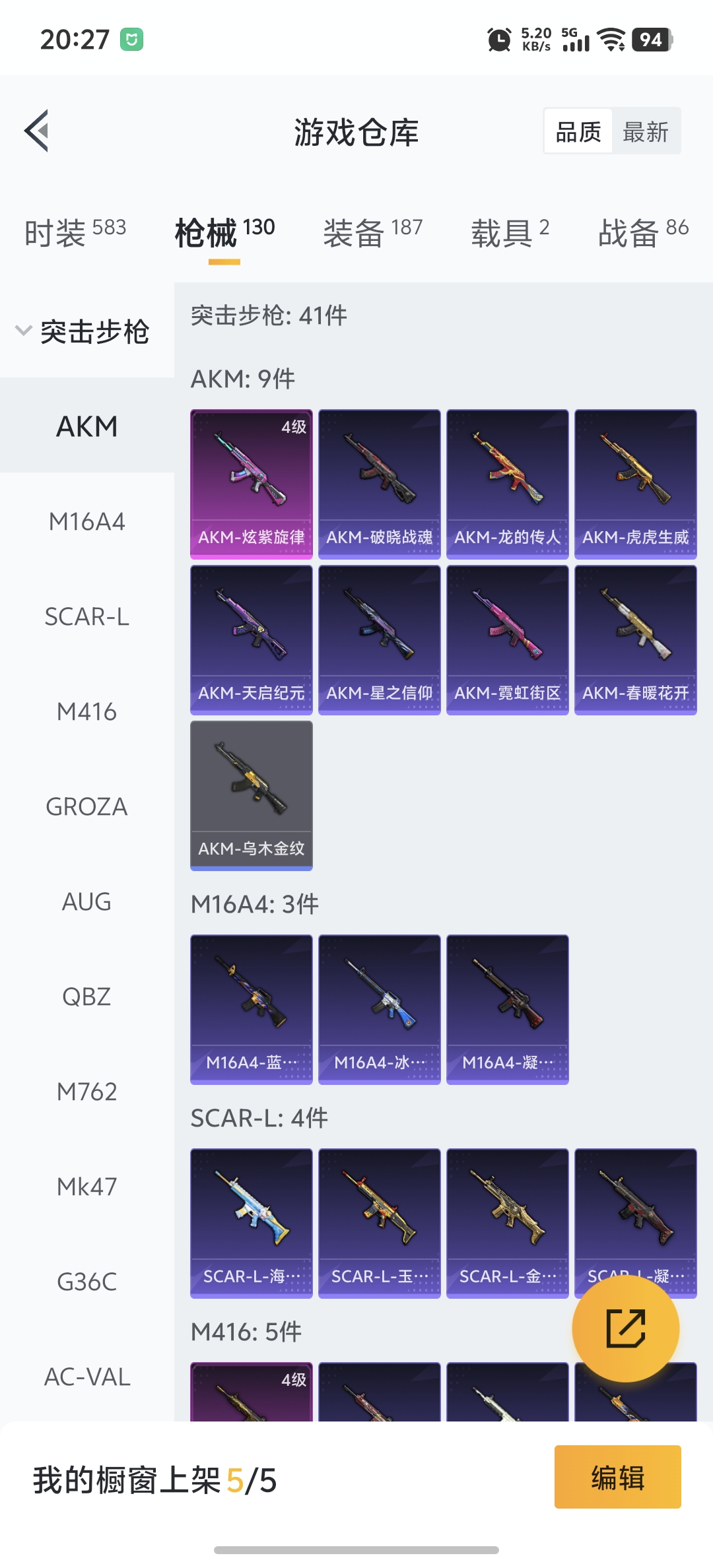Open the M16A4-冰… skin card
This screenshot has width=713, height=1568.
point(380,1009)
